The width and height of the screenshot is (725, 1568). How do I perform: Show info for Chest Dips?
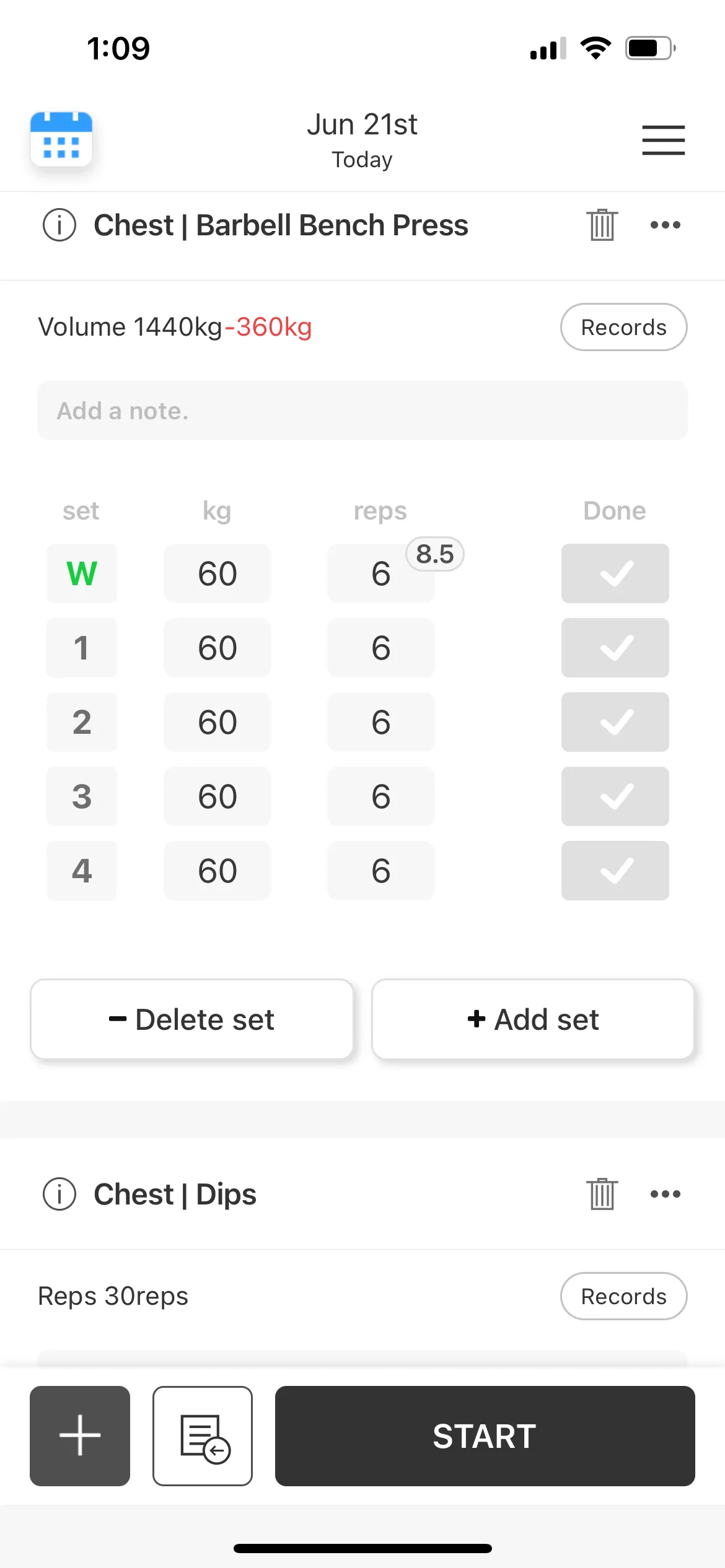coord(59,1194)
